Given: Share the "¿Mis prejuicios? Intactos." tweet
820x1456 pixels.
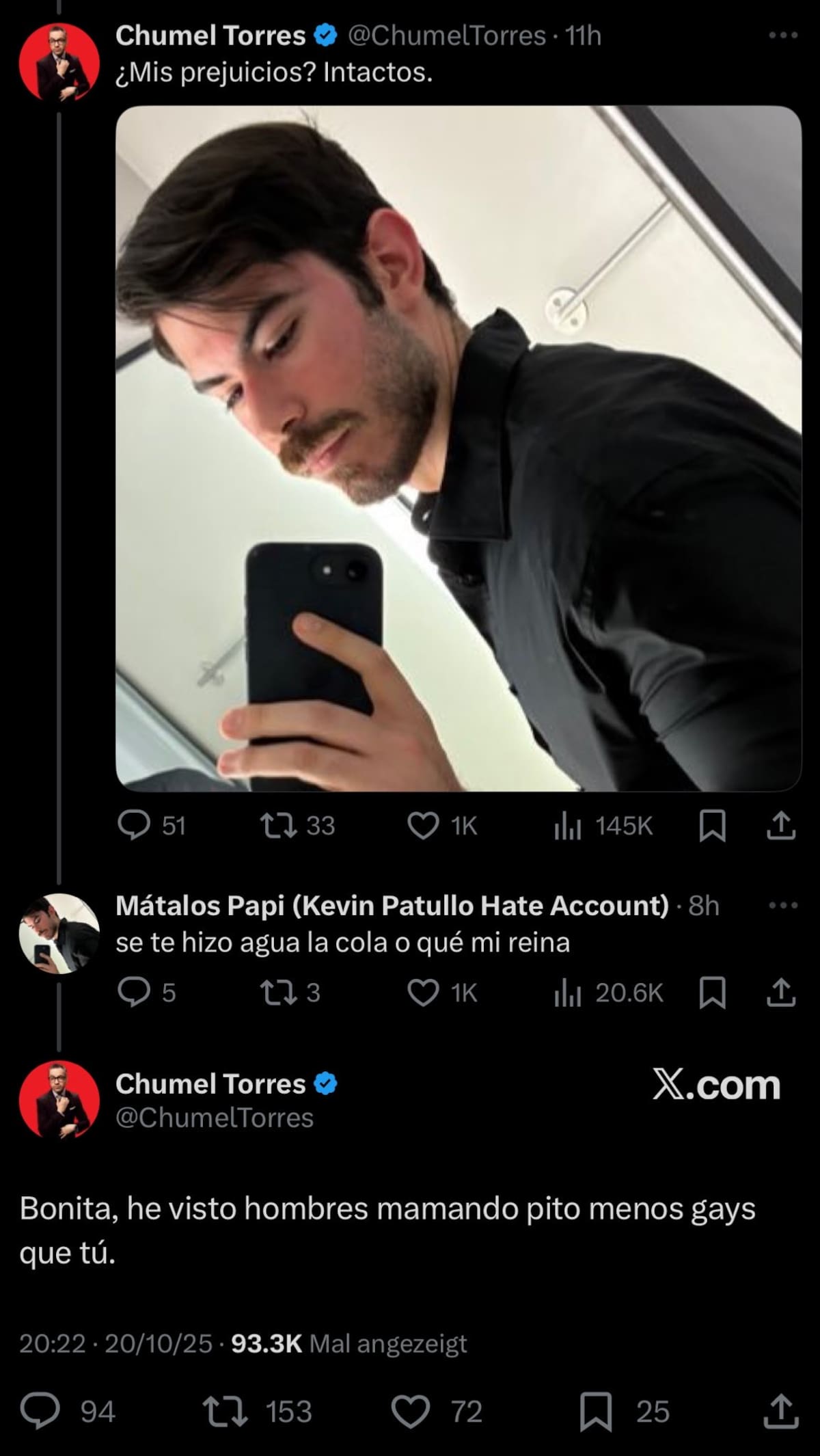Looking at the screenshot, I should 781,826.
